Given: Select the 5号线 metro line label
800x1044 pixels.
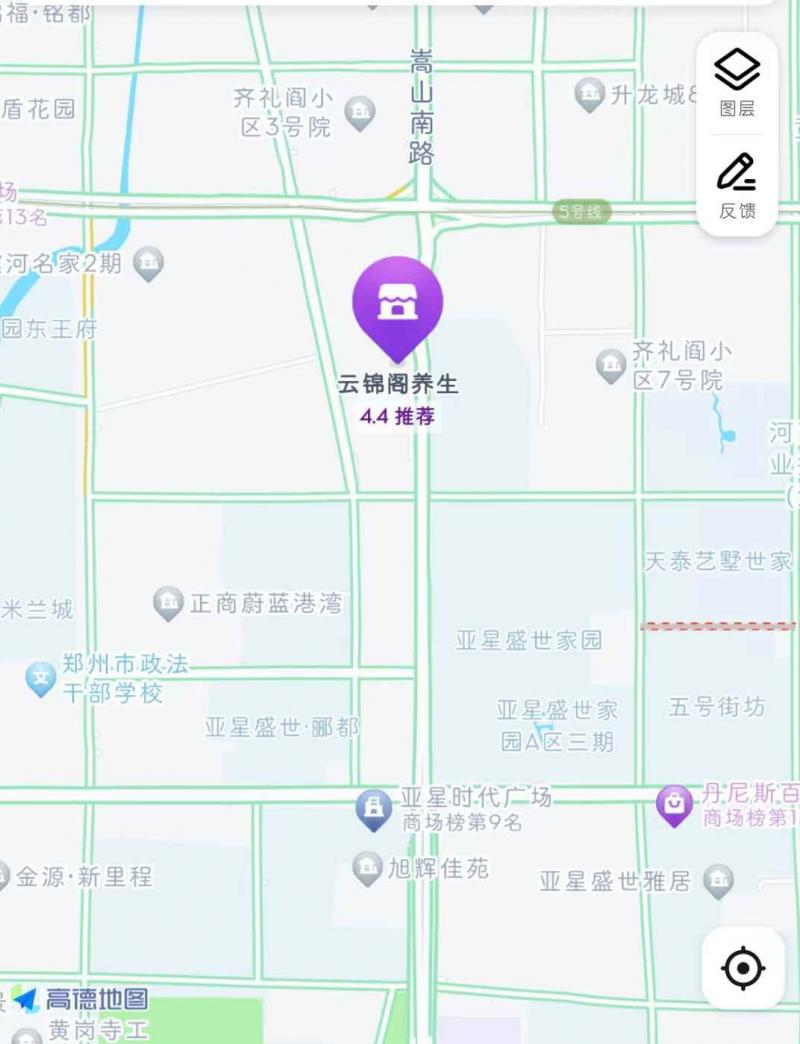Looking at the screenshot, I should click(x=579, y=211).
